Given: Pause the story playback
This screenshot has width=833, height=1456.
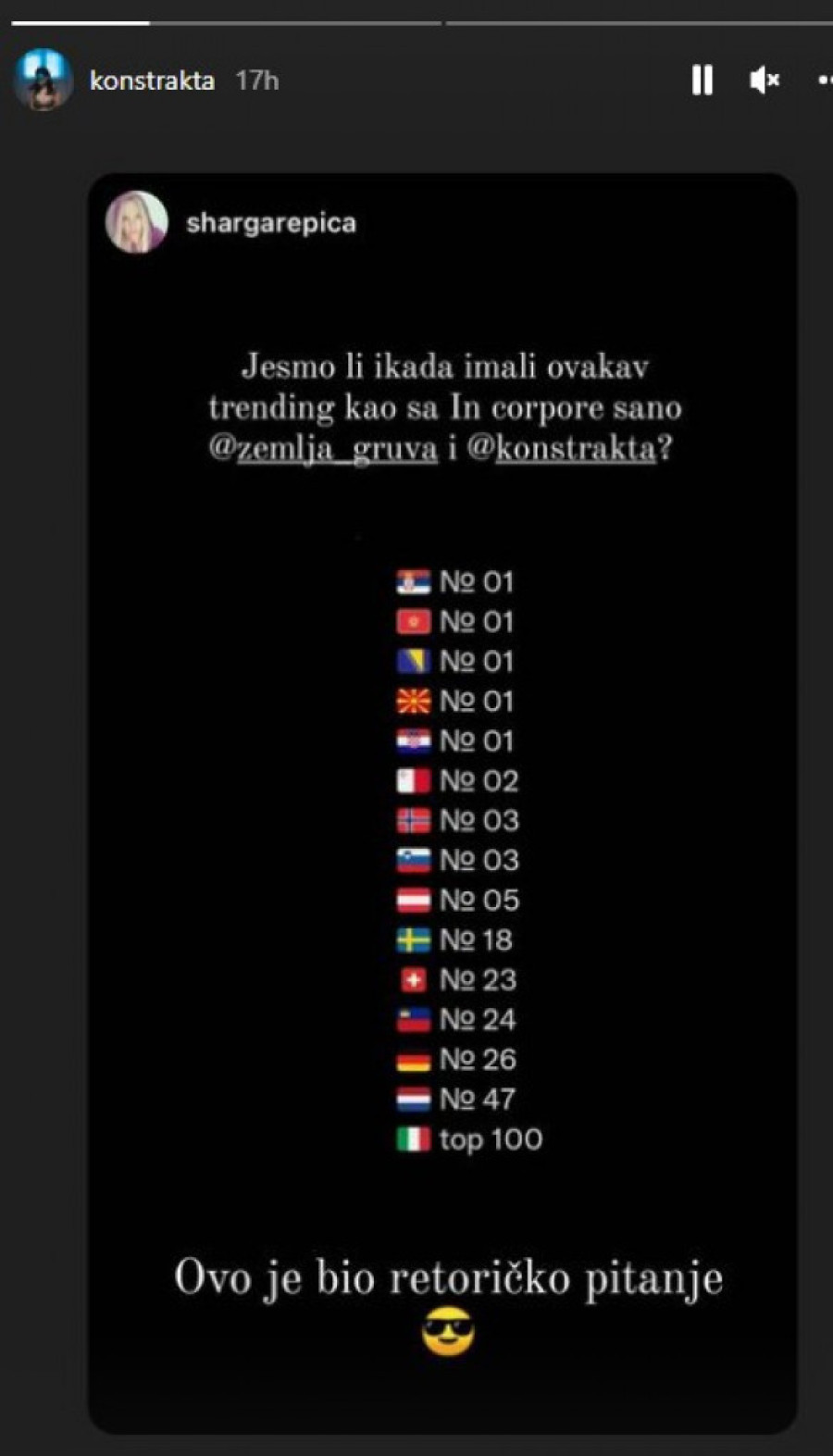Looking at the screenshot, I should point(702,81).
